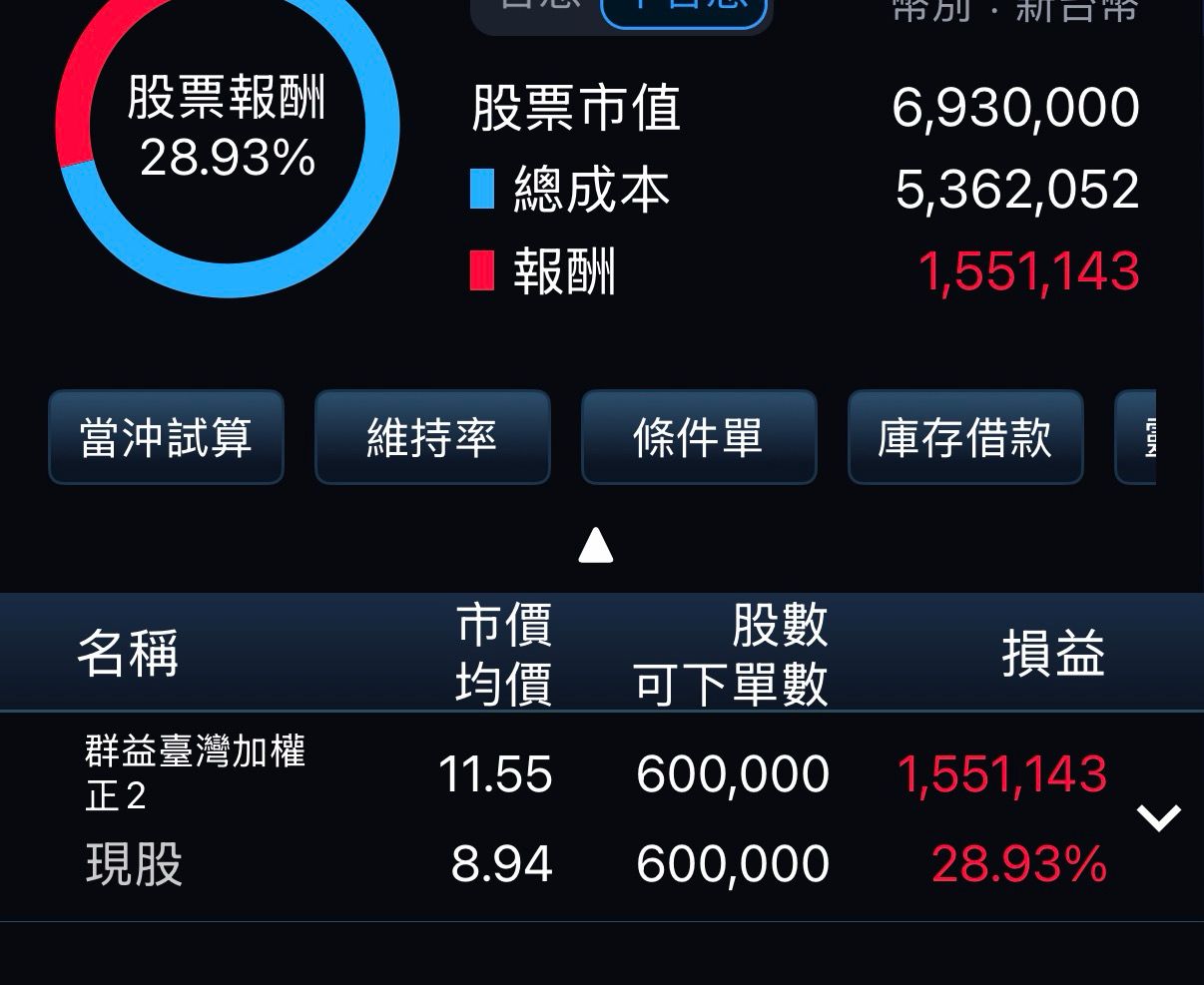Select the 庫存借款 button
The image size is (1204, 985).
965,437
